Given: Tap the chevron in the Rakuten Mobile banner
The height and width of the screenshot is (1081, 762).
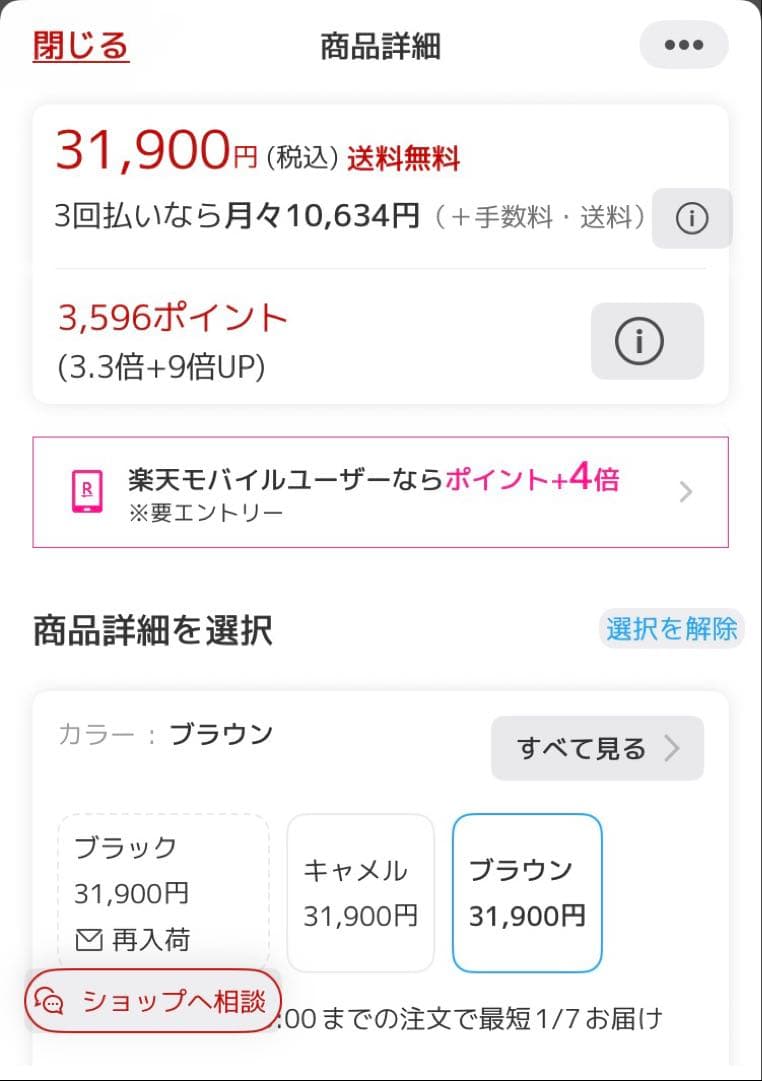Looking at the screenshot, I should point(686,492).
